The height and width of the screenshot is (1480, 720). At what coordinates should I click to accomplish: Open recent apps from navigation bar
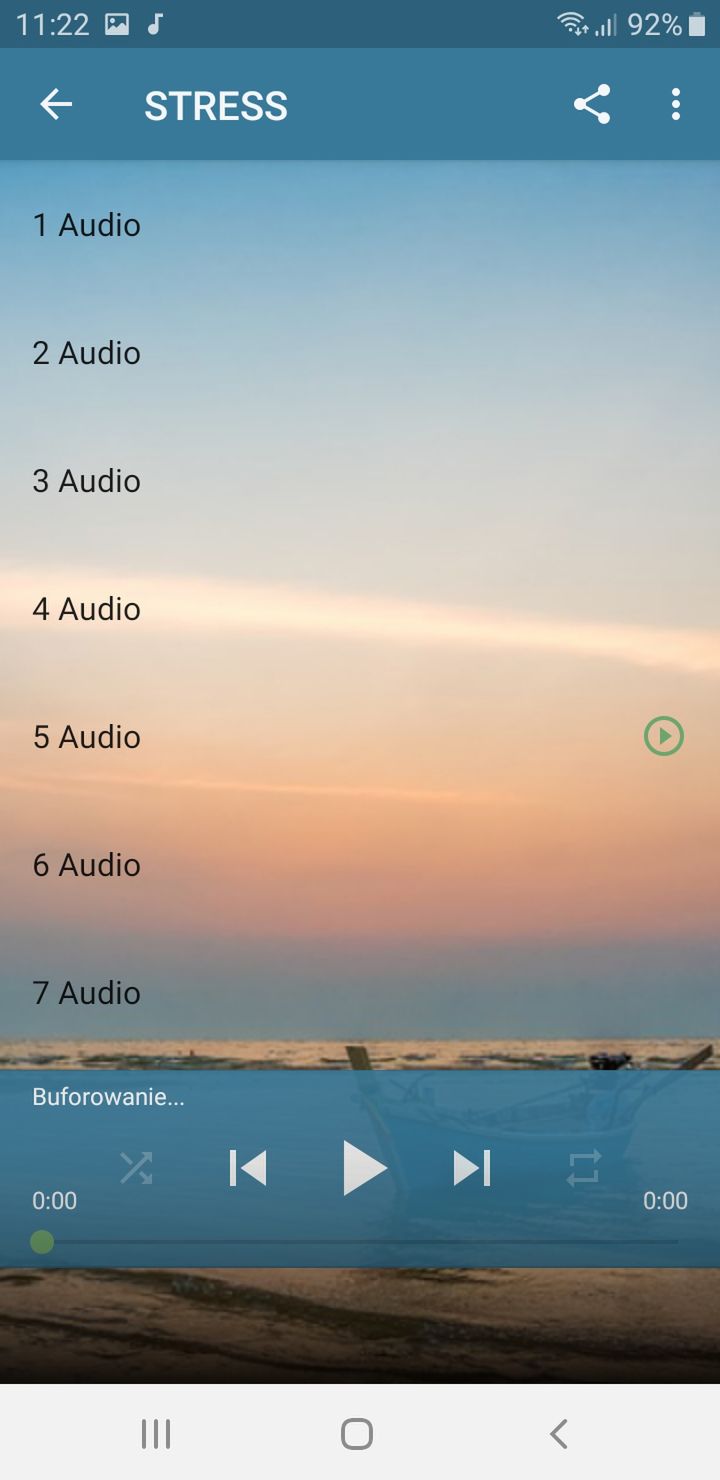coord(156,1434)
